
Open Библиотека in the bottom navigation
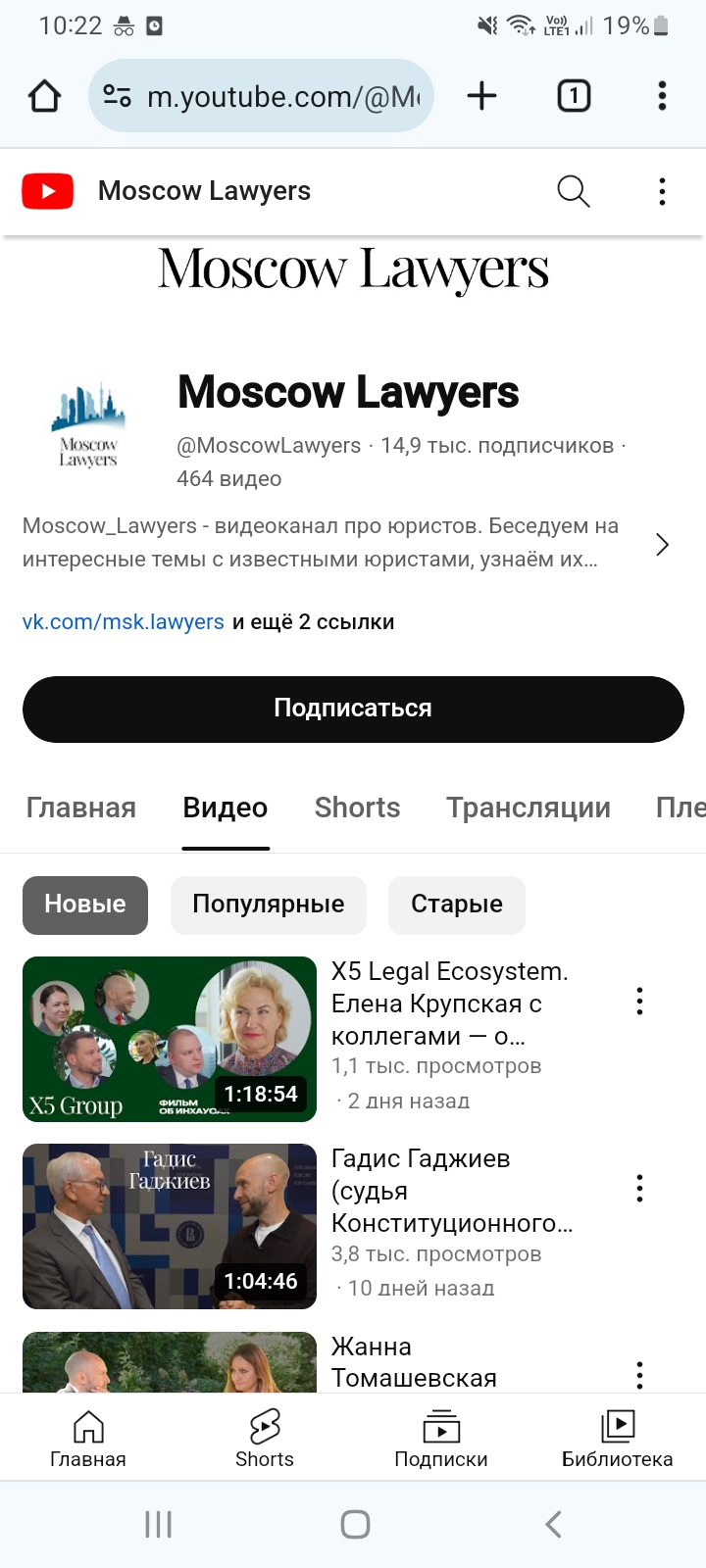617,1438
